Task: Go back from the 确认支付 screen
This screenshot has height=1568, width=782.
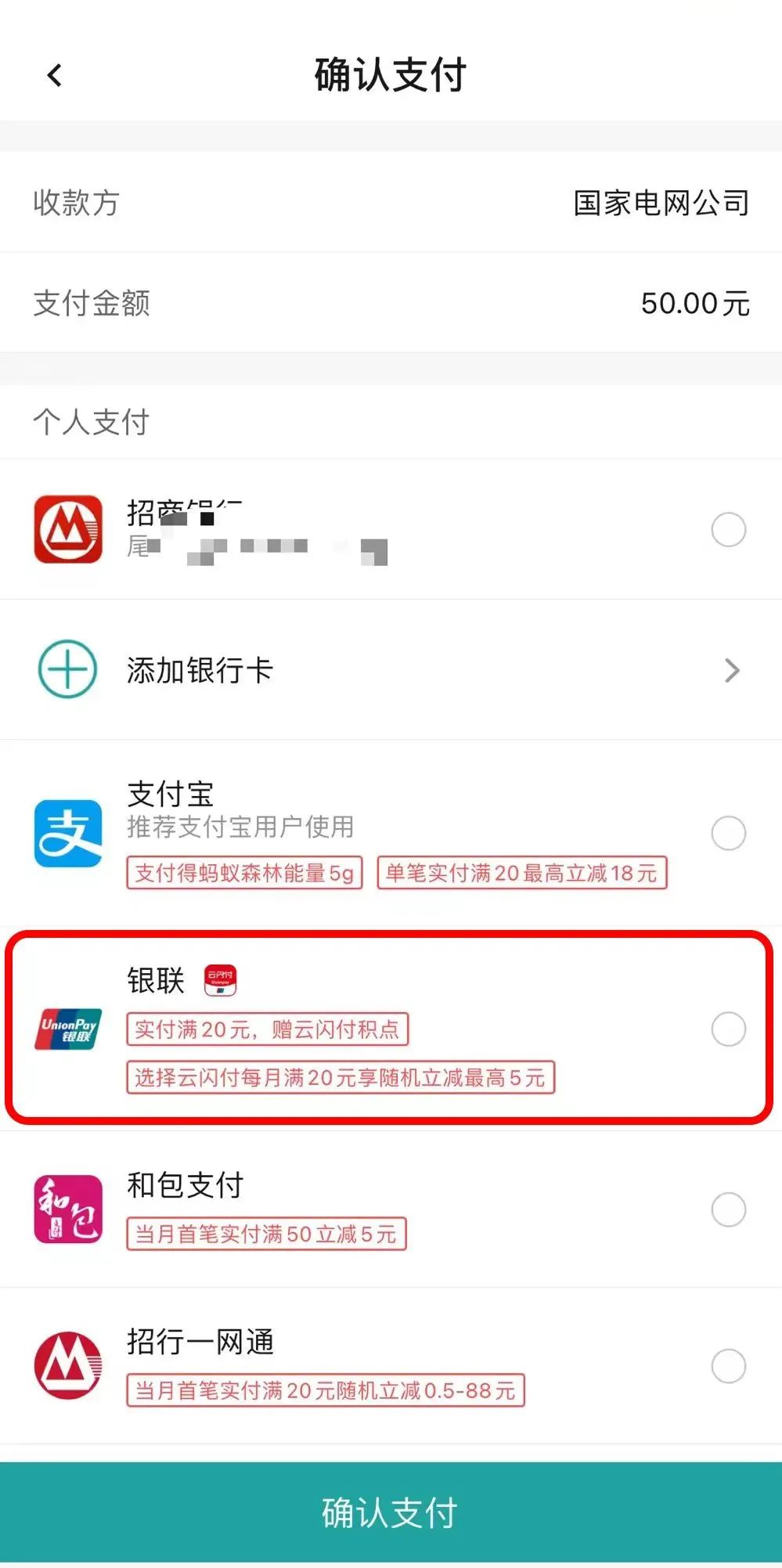Action: coord(54,76)
